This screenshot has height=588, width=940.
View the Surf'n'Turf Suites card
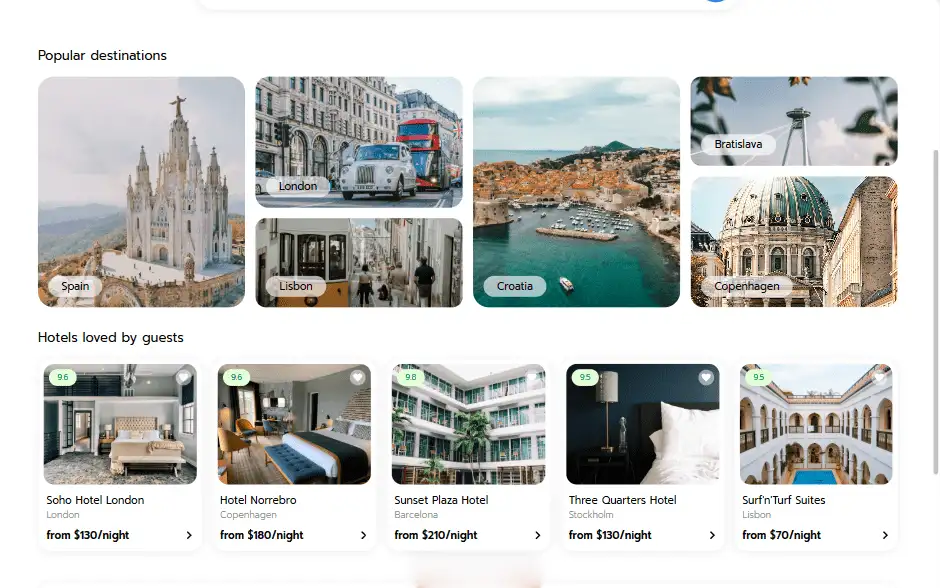click(817, 456)
